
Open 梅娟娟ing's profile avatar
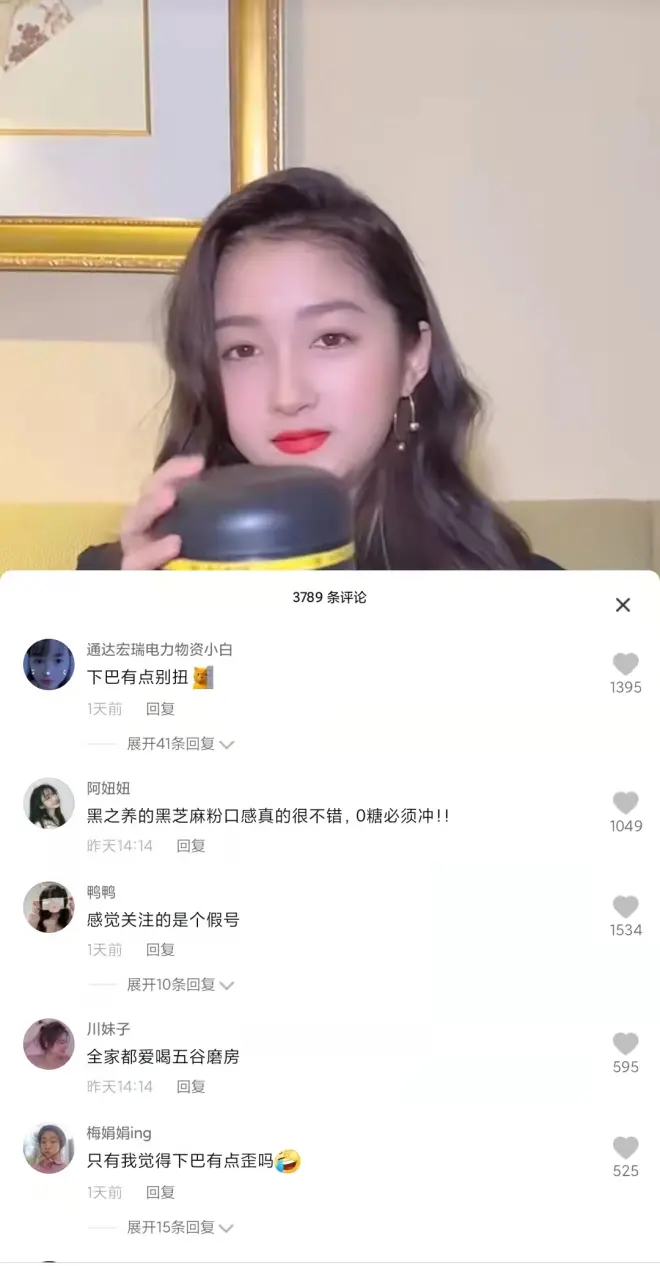(x=49, y=1148)
